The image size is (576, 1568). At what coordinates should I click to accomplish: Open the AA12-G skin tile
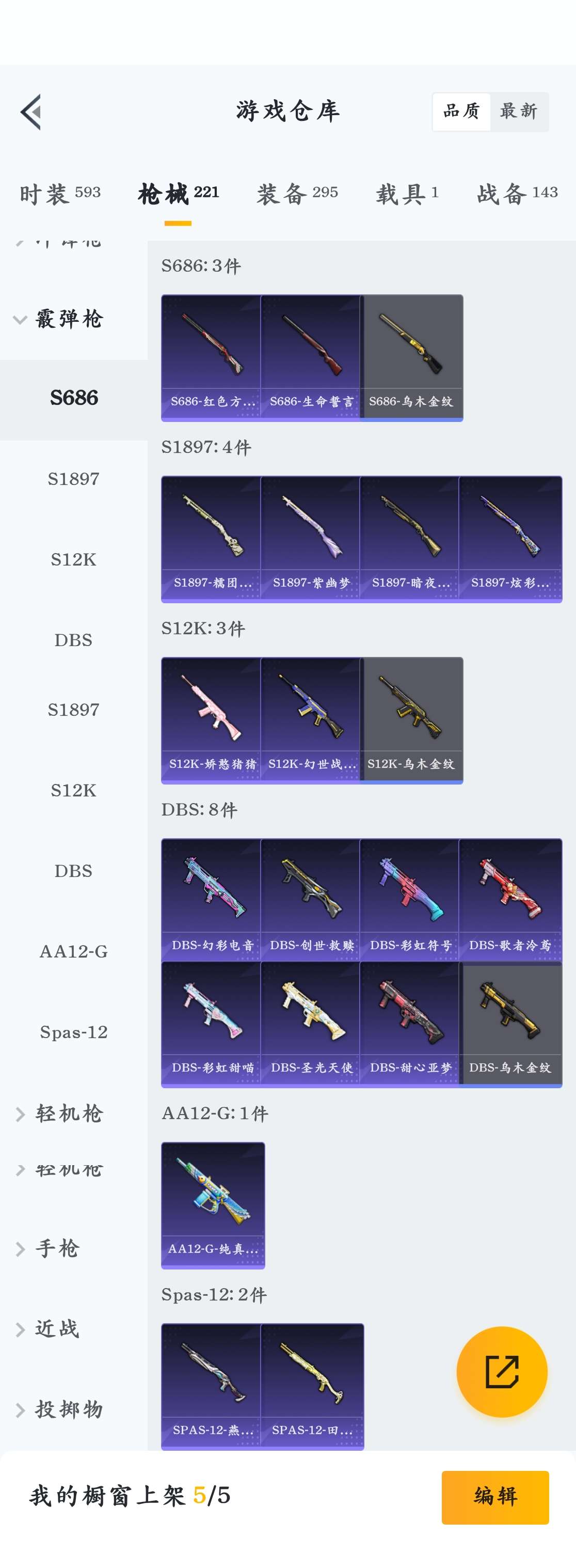tap(213, 1205)
